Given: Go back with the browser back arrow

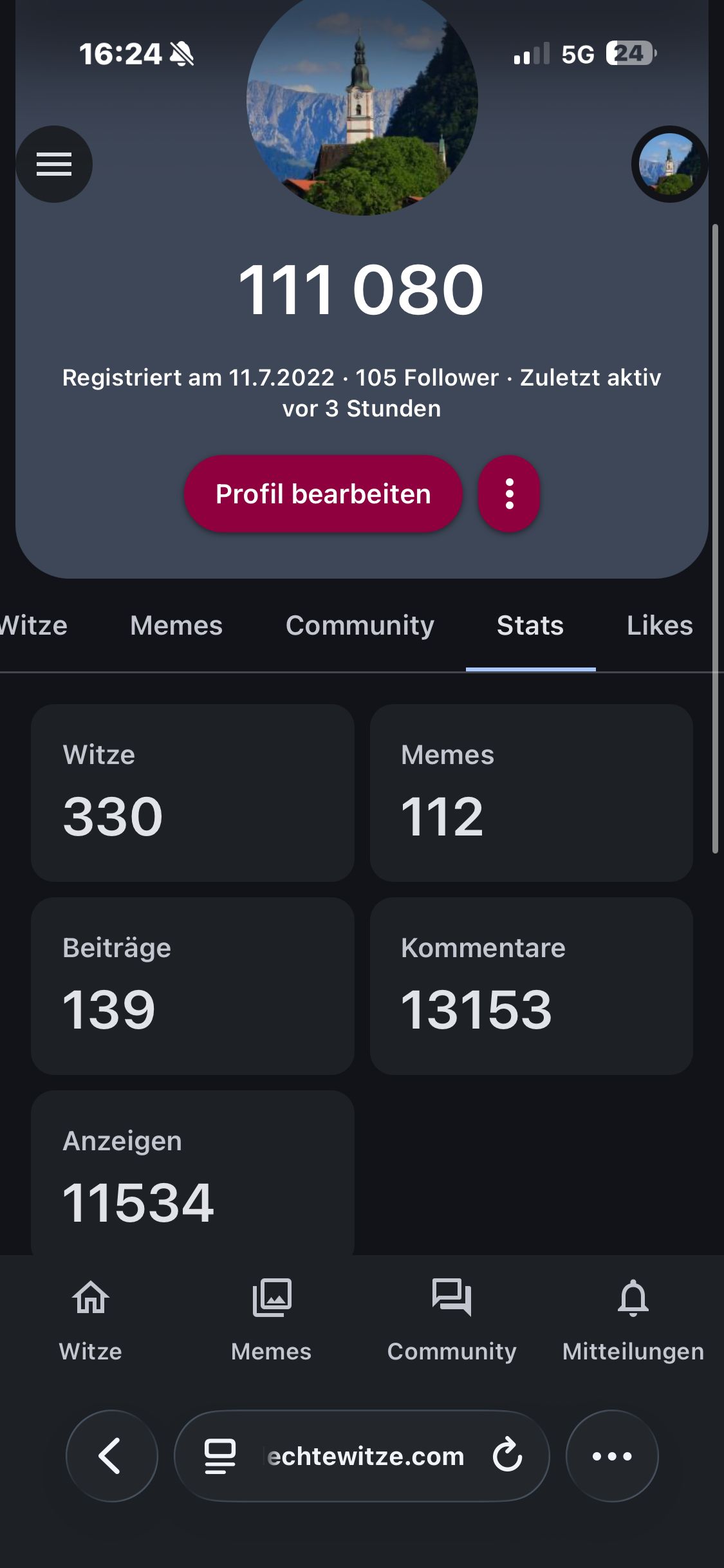Looking at the screenshot, I should 111,1456.
